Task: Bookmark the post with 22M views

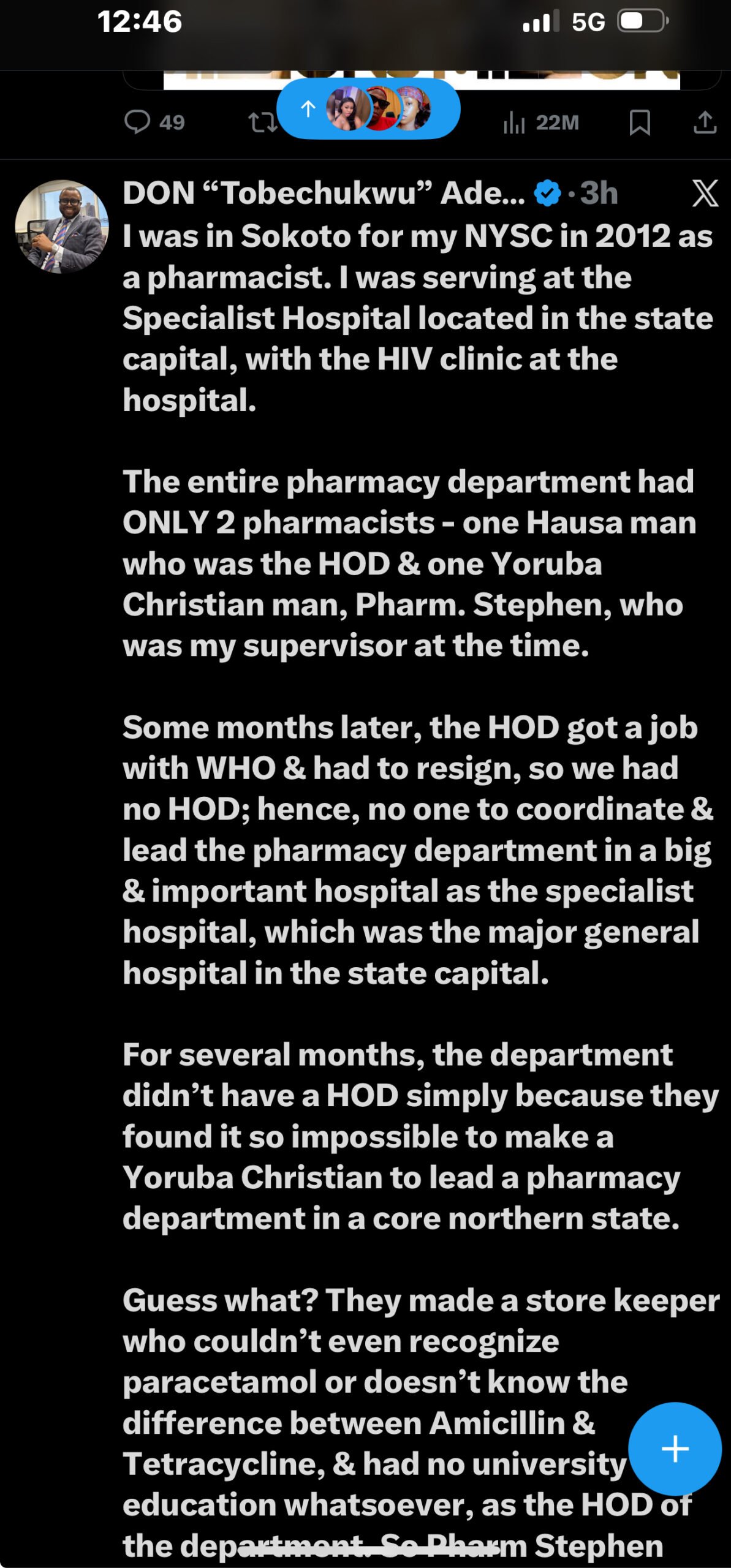Action: point(639,123)
